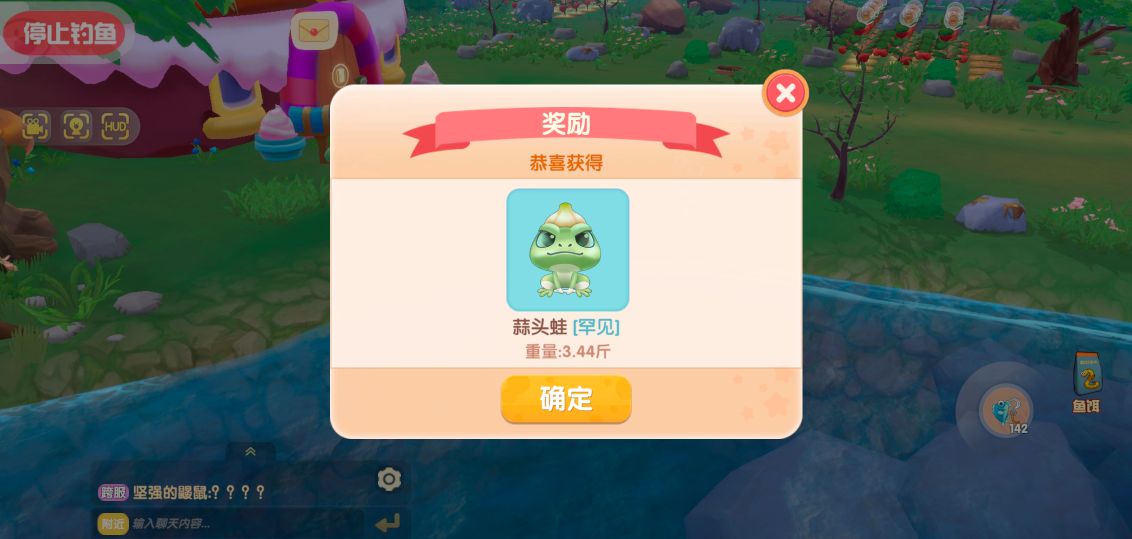
Task: Tap the 确定 button to confirm the reward
Action: [x=566, y=399]
